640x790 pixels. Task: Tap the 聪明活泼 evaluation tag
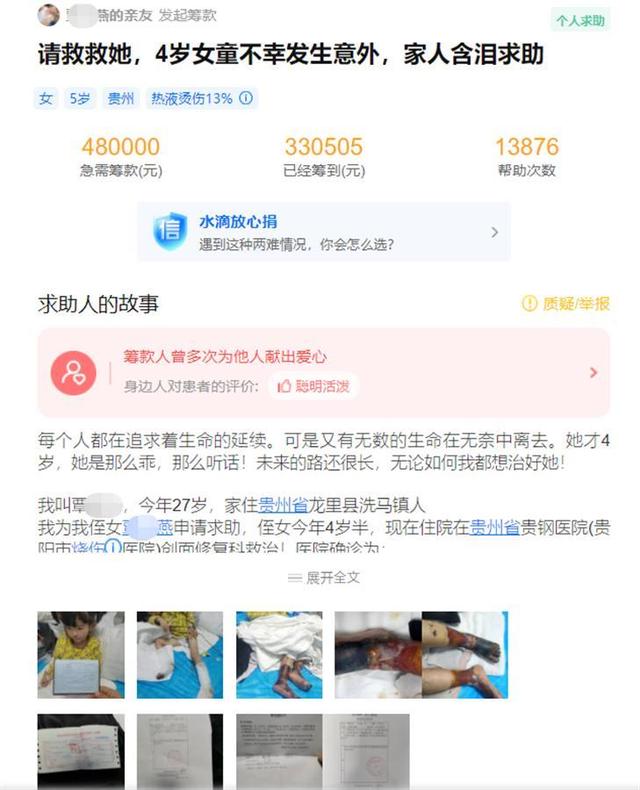(313, 385)
